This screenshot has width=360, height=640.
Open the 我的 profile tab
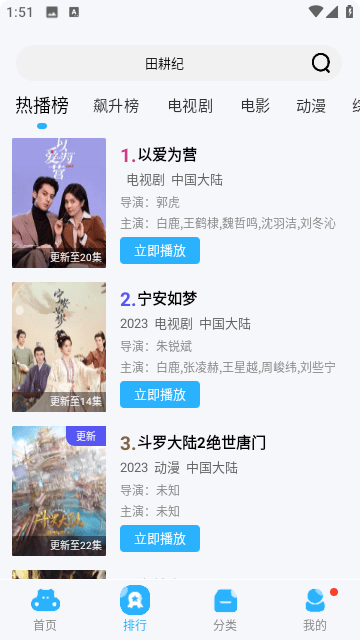315,610
